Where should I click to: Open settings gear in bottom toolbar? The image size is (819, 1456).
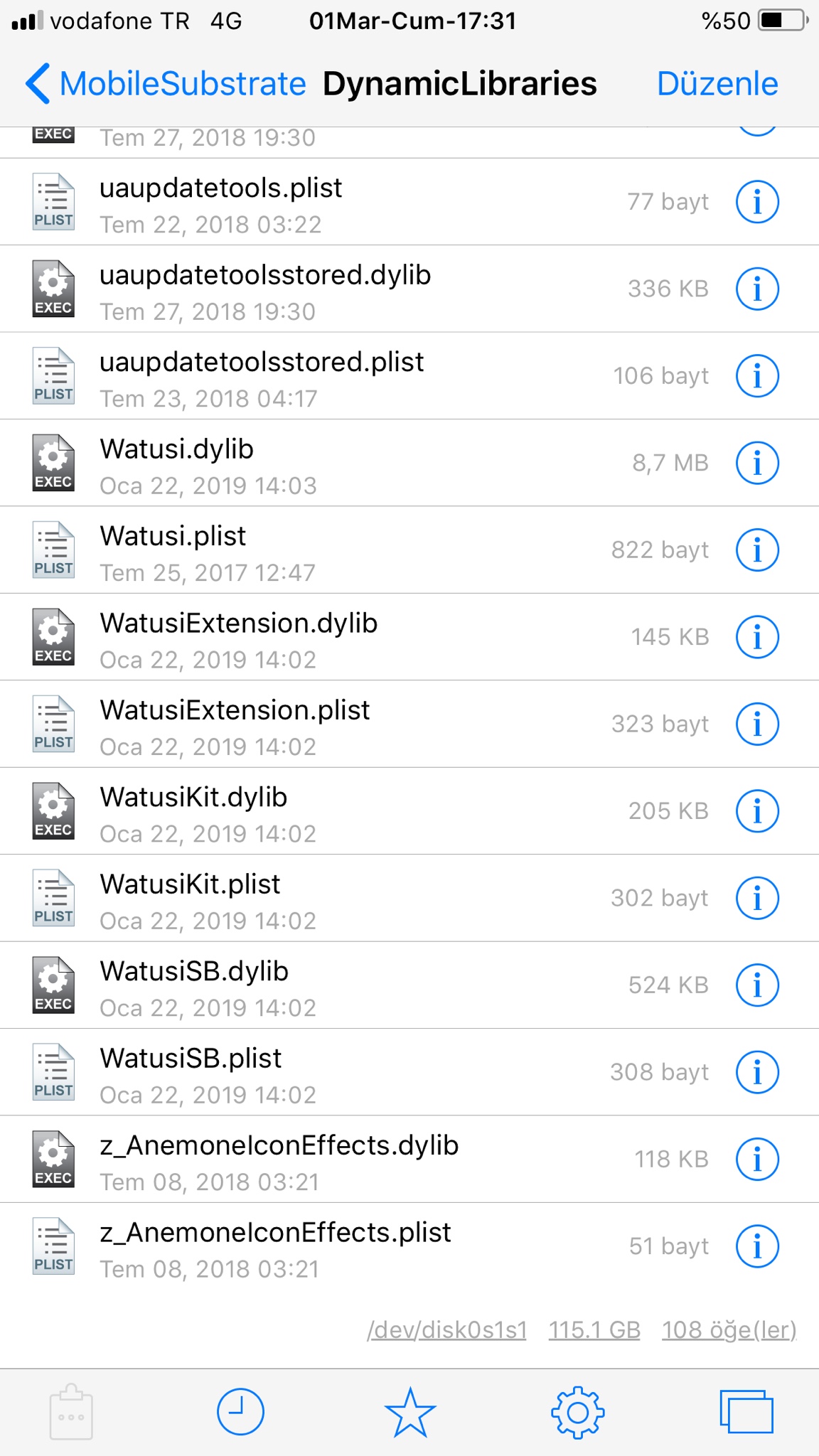577,1412
